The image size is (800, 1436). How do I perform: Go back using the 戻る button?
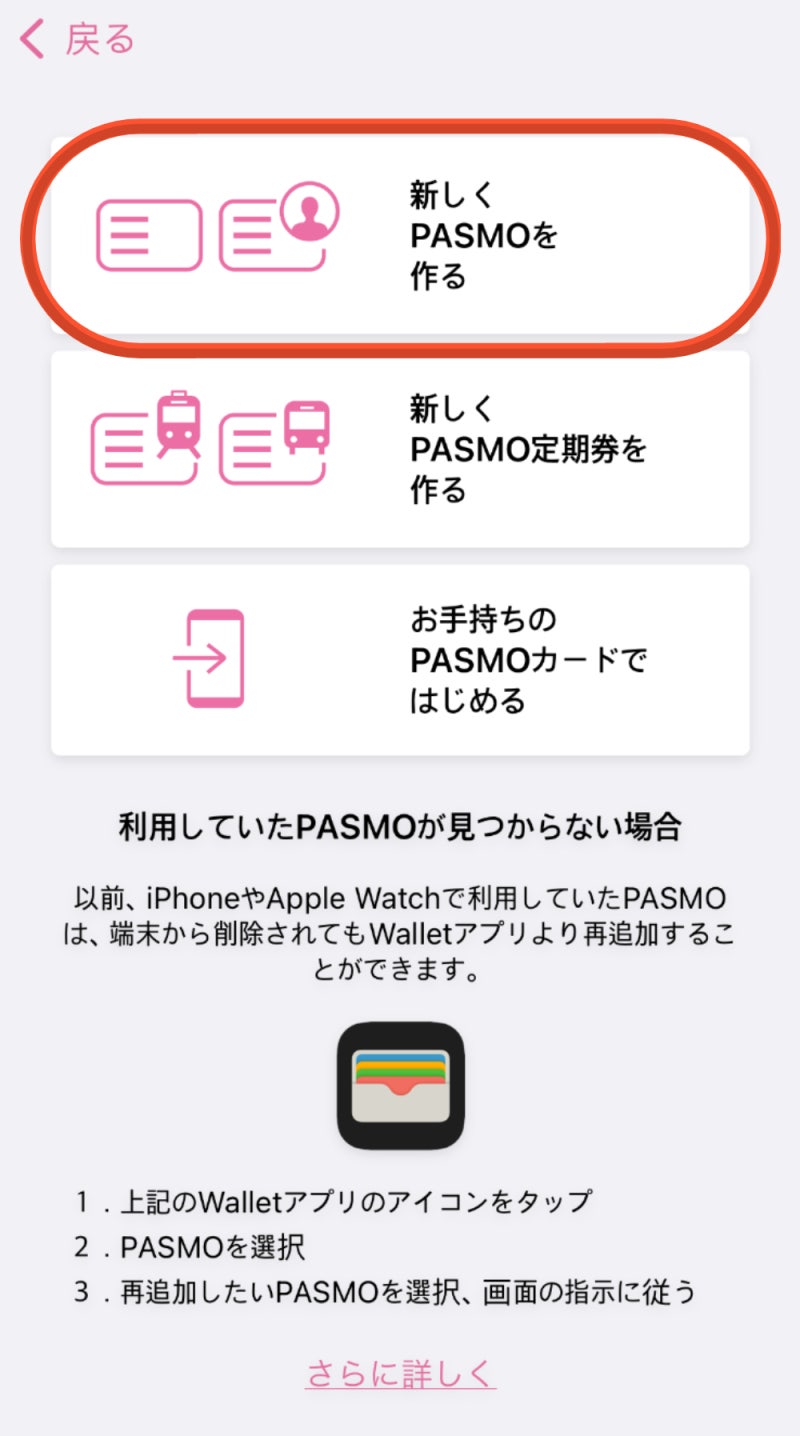click(x=78, y=40)
